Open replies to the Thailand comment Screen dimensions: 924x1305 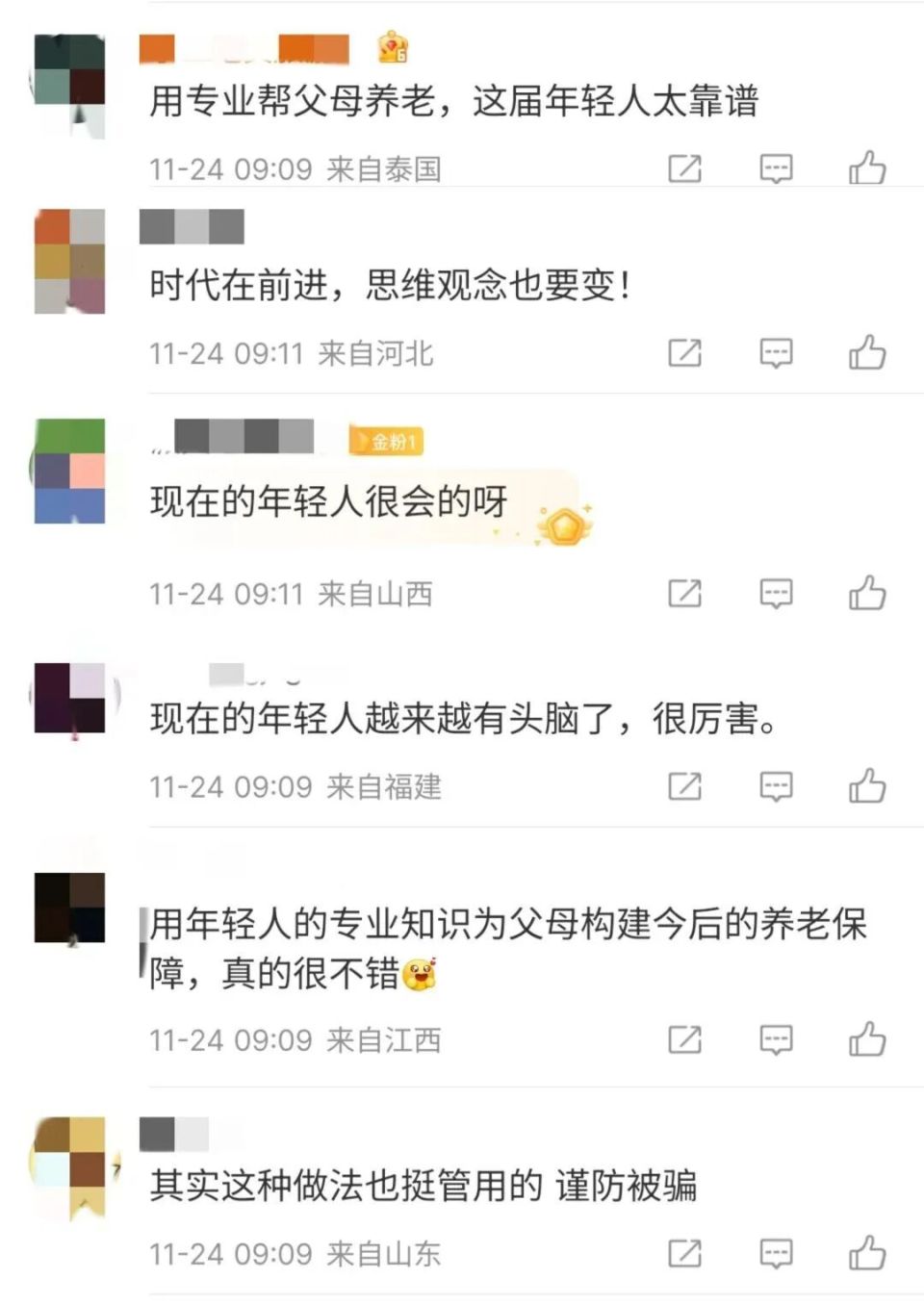(x=776, y=167)
